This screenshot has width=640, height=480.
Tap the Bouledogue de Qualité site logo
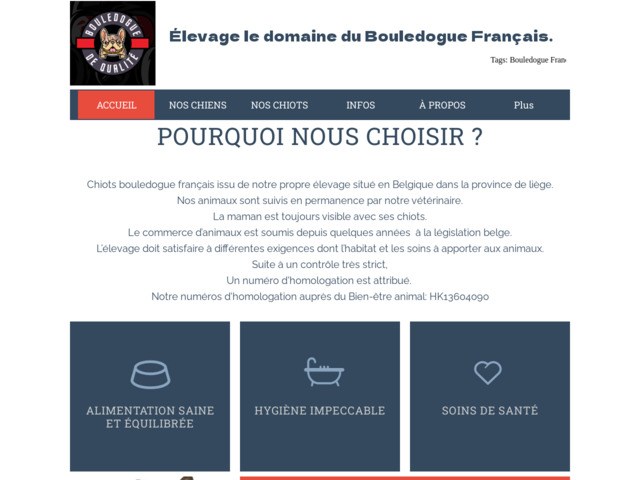112,43
